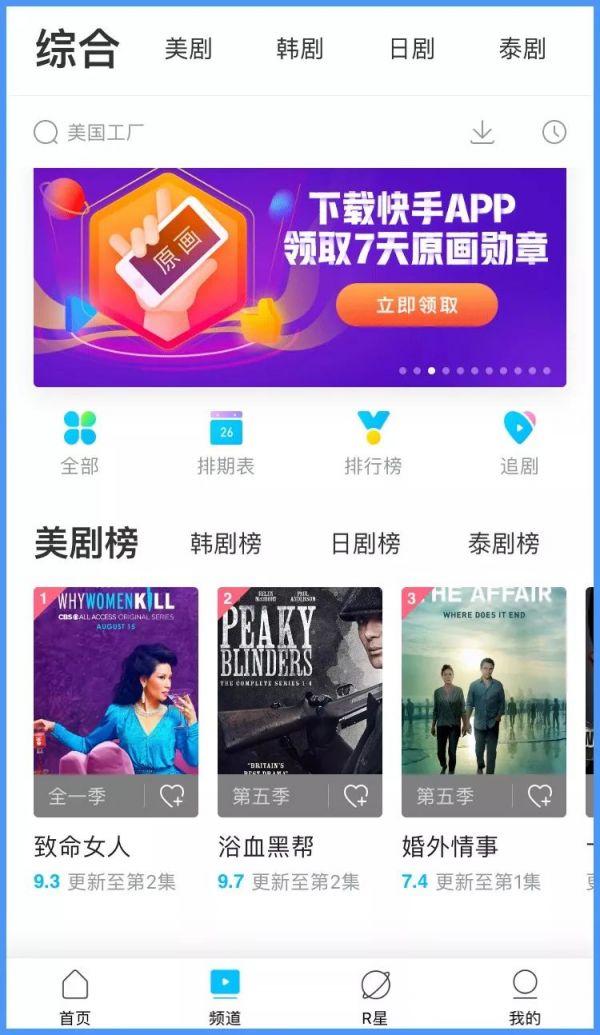This screenshot has height=1035, width=600.
Task: Open the 我的 bottom tab
Action: coord(524,997)
